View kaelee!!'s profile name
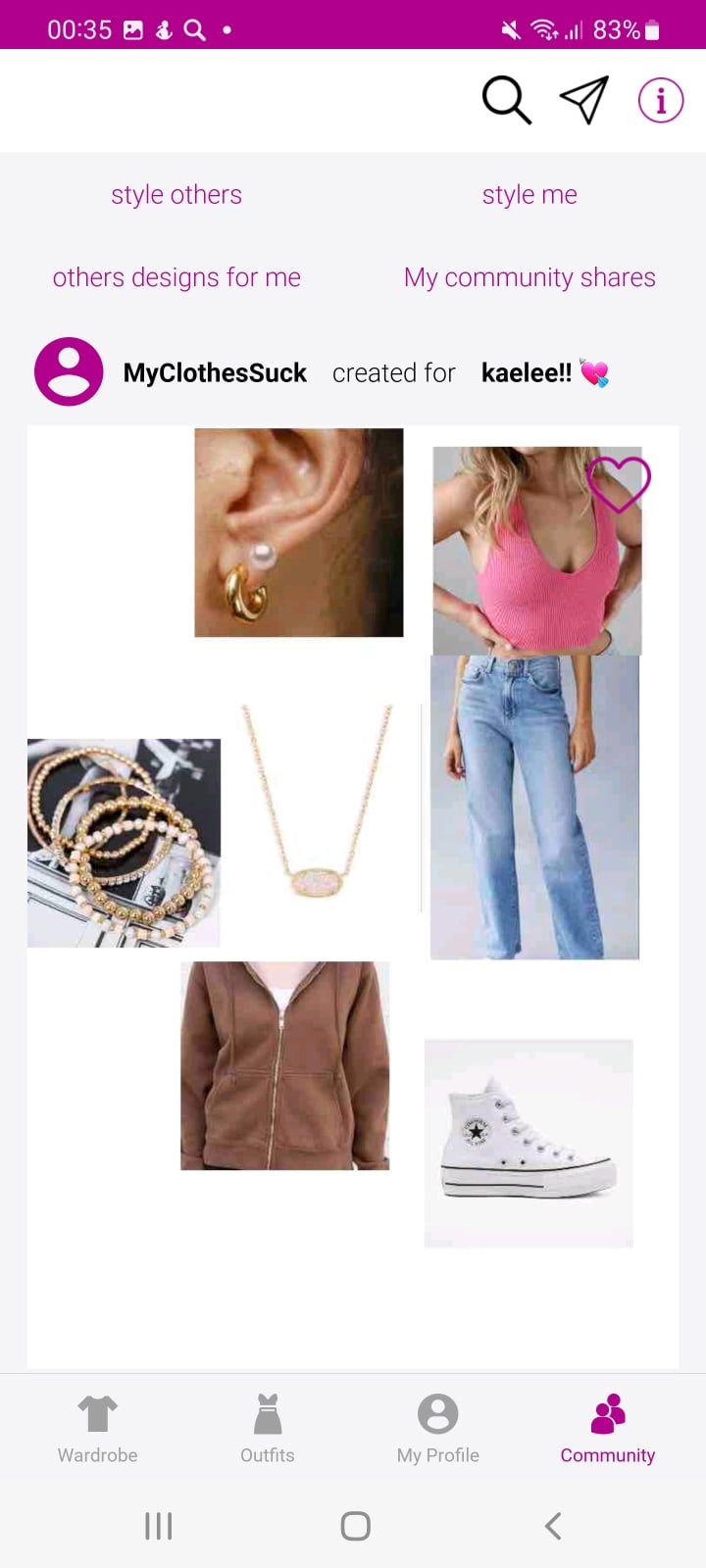 point(527,372)
